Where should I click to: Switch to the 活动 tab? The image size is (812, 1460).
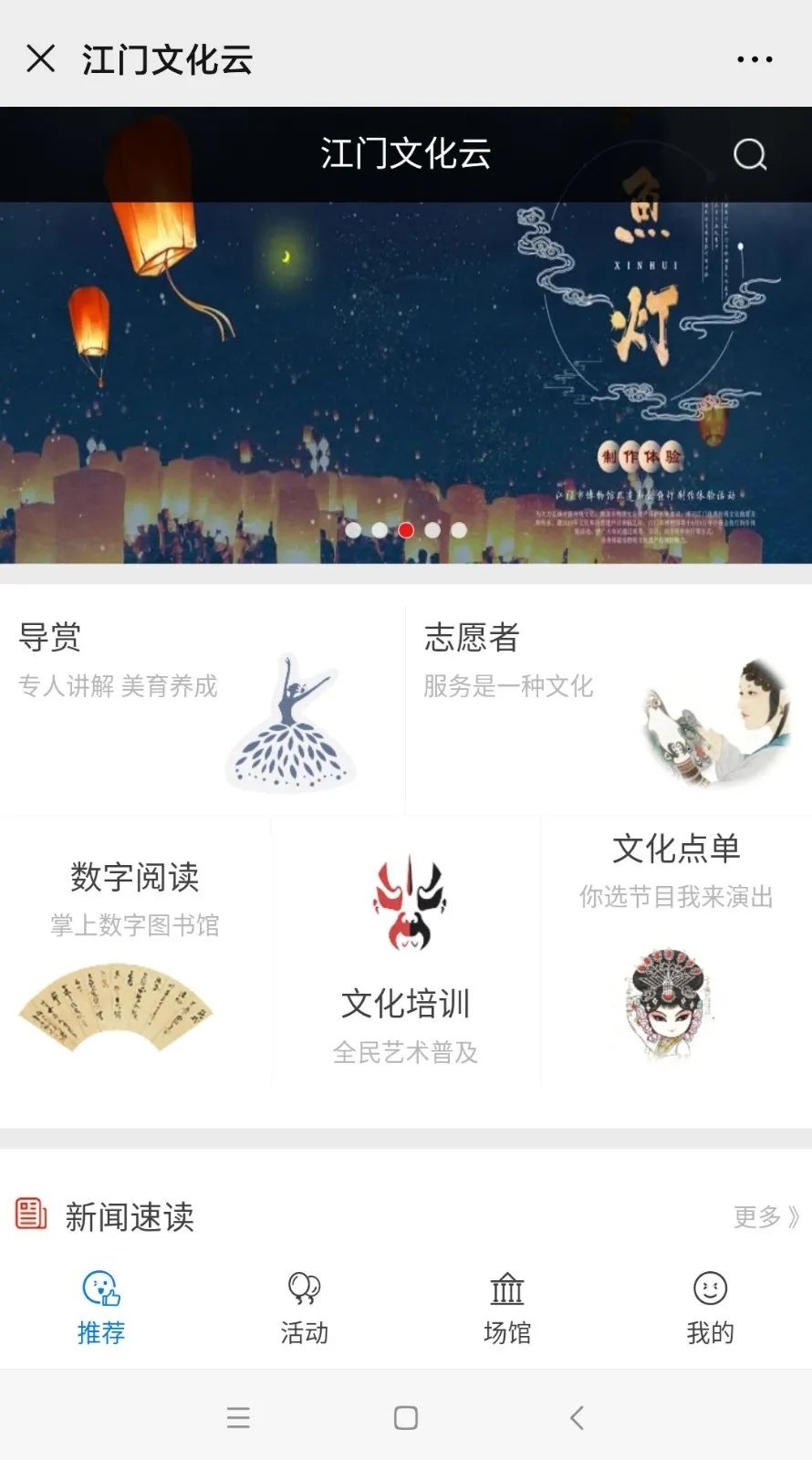(304, 1309)
